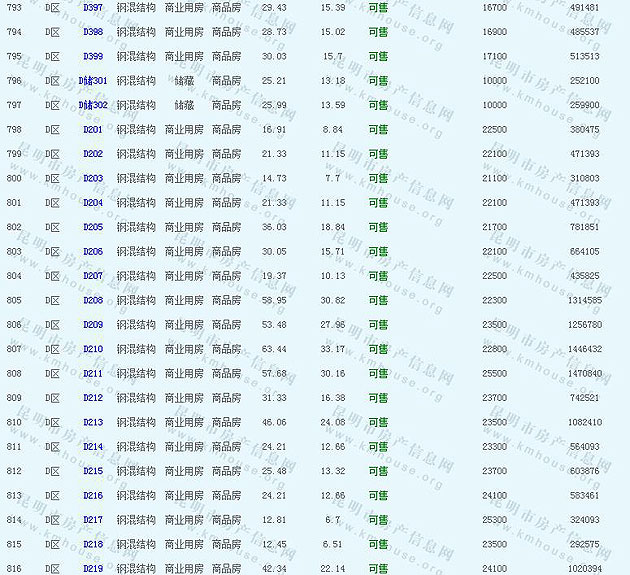Select the D204 unit link
The image size is (630, 575).
click(x=92, y=203)
